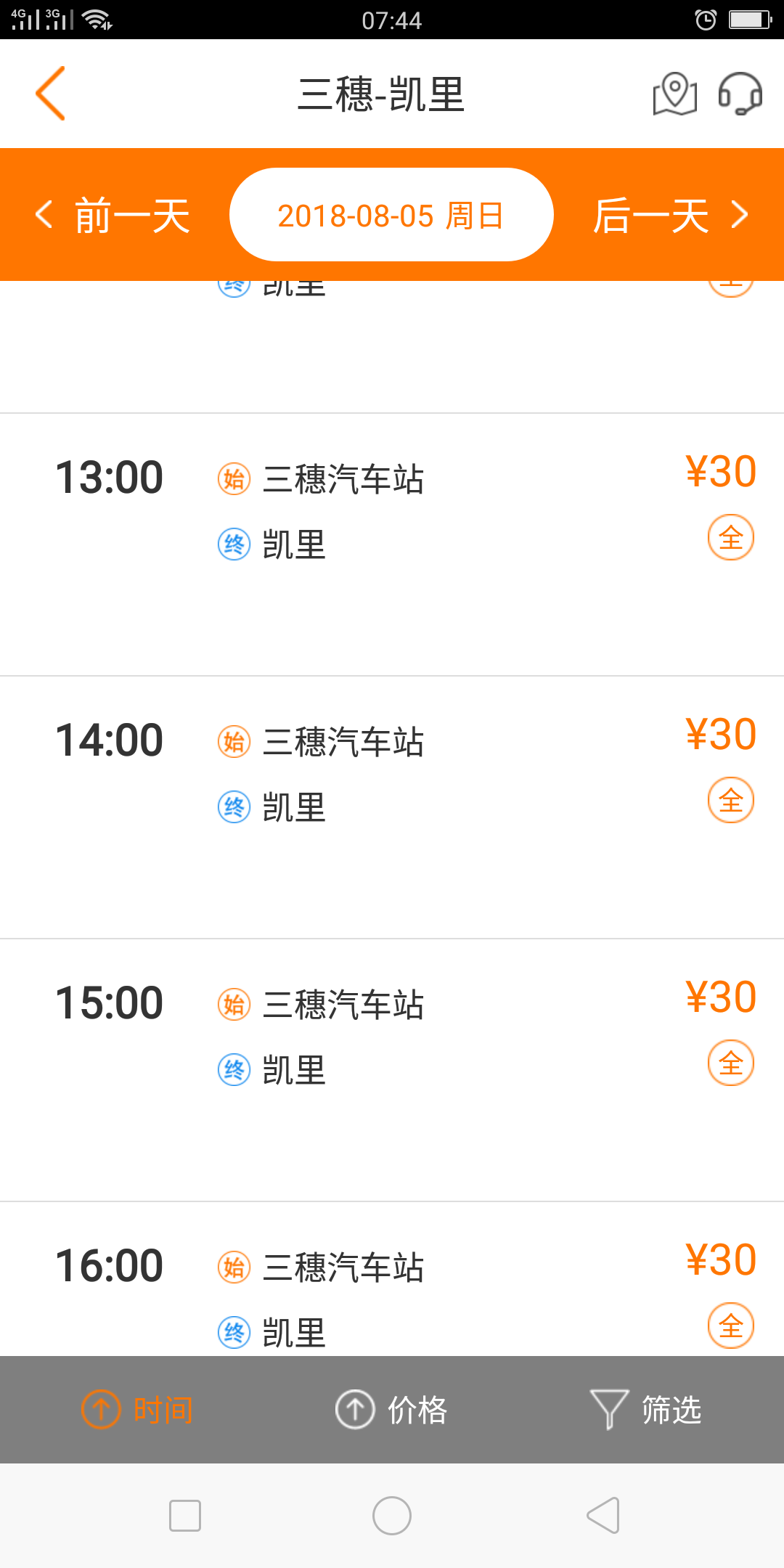This screenshot has height=1568, width=784.
Task: Open date picker showing 2018-08-05 周日
Action: click(x=391, y=215)
